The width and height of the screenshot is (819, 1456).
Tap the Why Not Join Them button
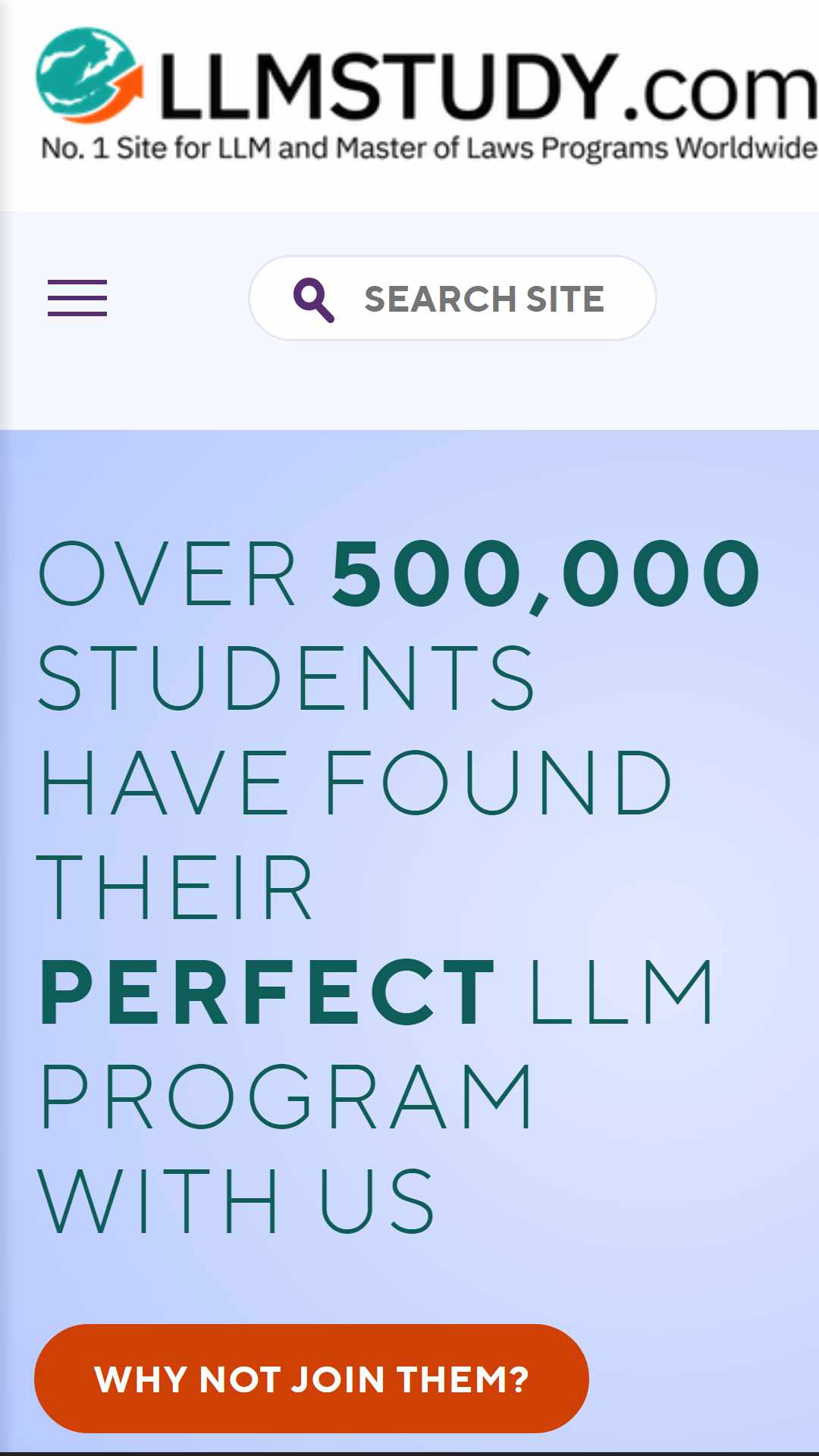312,1379
